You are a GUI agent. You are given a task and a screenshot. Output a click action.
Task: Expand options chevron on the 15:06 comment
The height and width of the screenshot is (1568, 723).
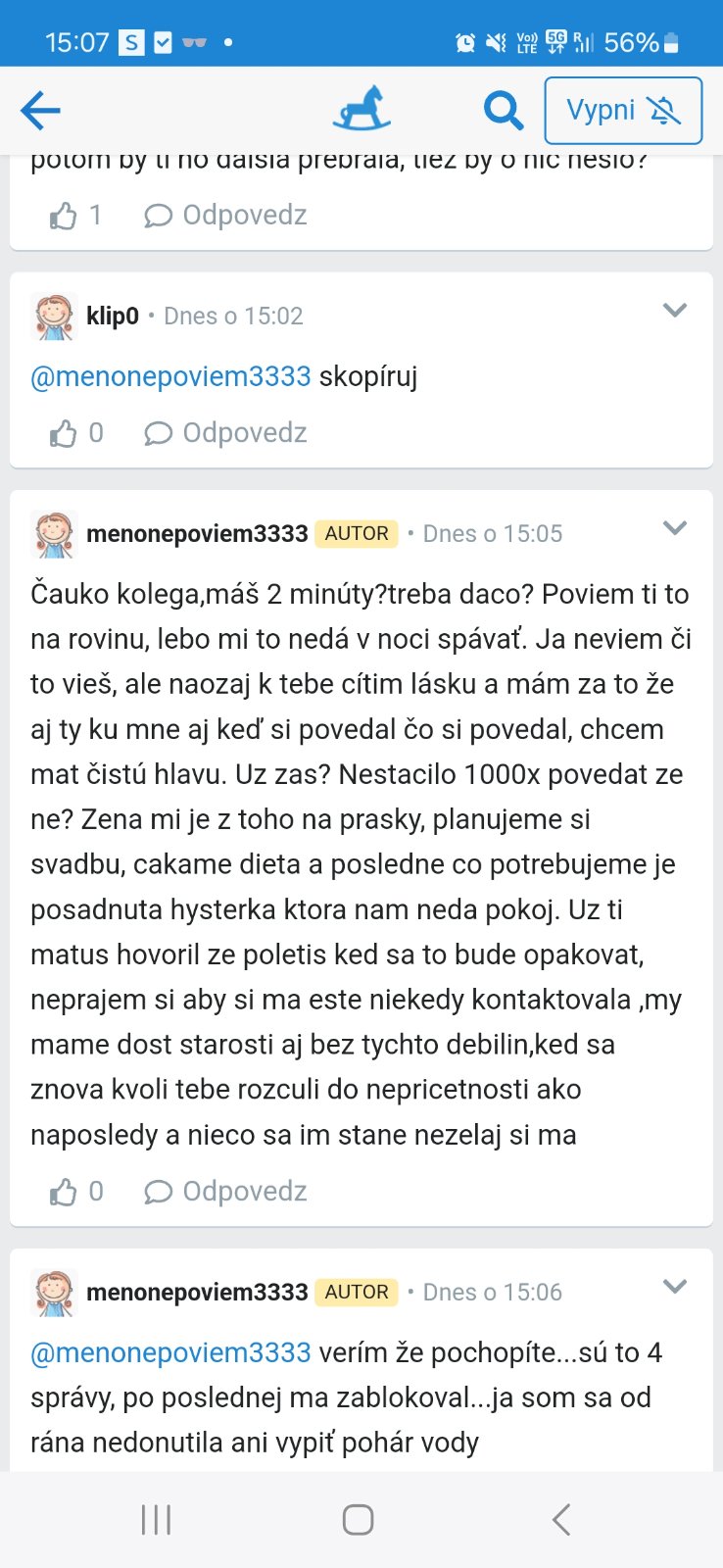click(x=675, y=1287)
